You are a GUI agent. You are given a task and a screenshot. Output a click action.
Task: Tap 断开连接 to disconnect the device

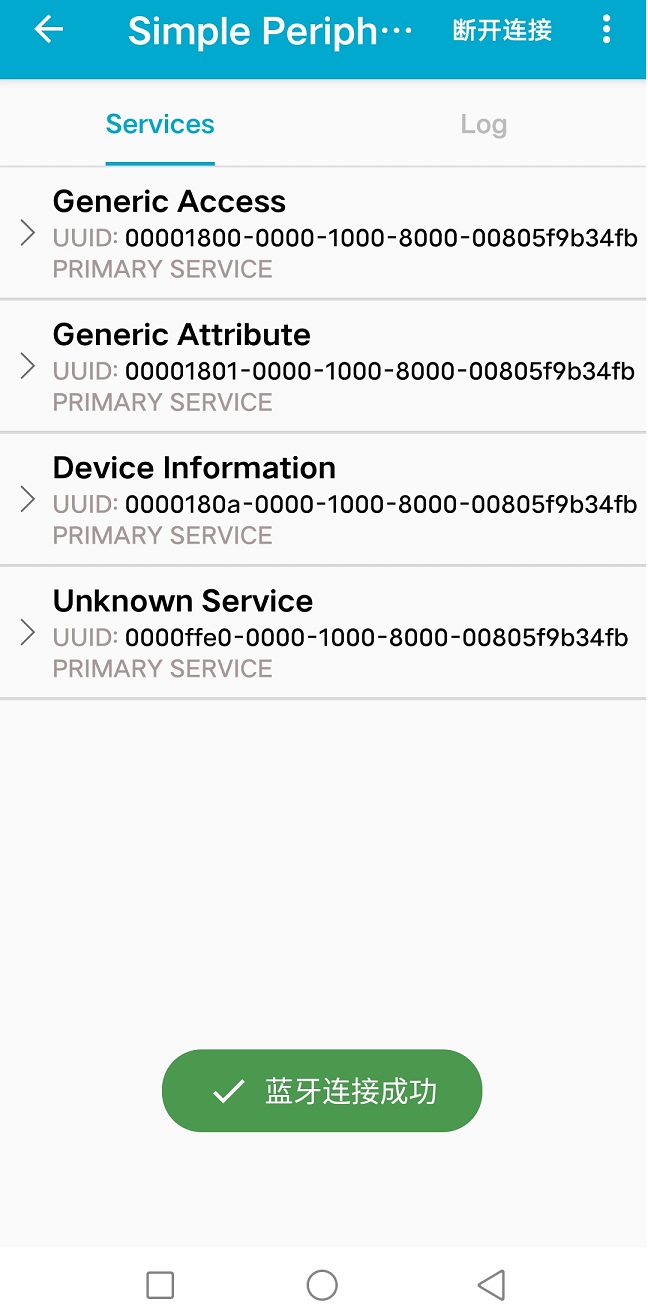(502, 30)
